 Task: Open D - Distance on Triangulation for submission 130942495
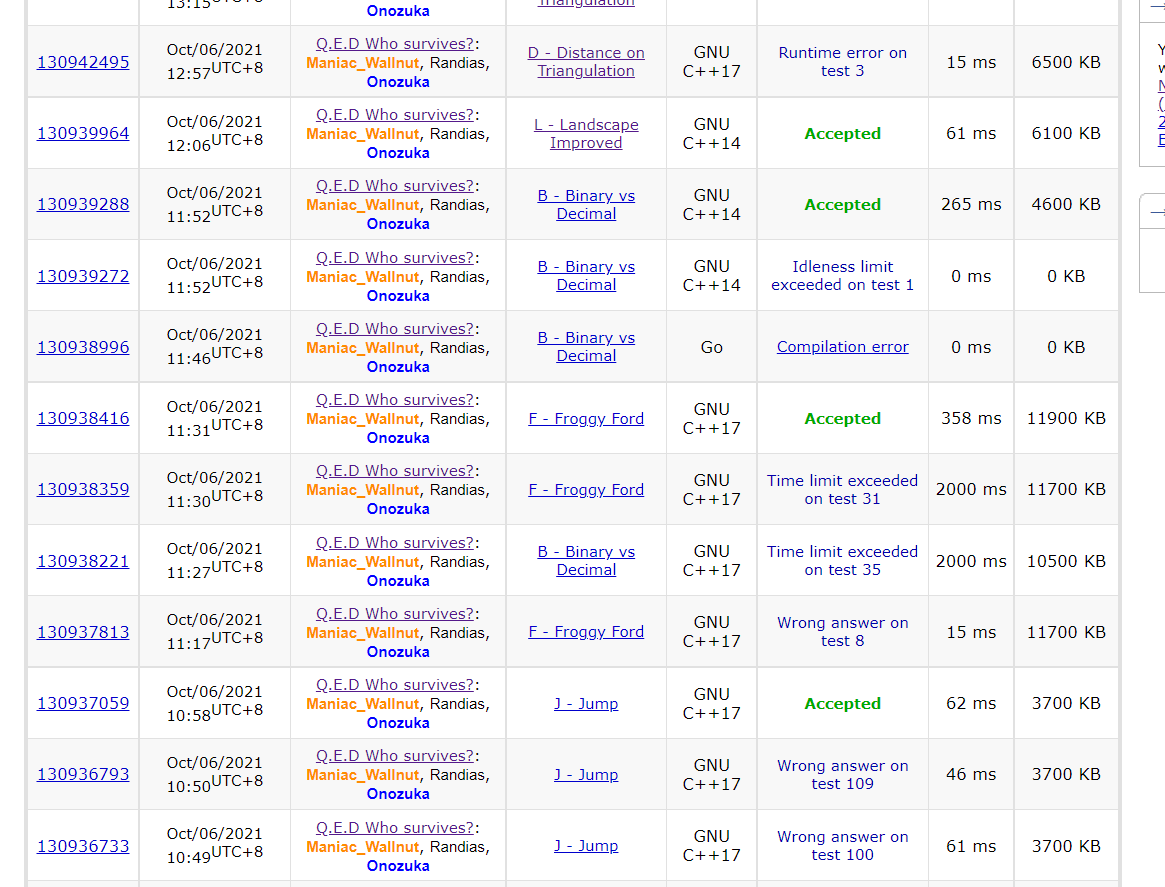pyautogui.click(x=586, y=62)
